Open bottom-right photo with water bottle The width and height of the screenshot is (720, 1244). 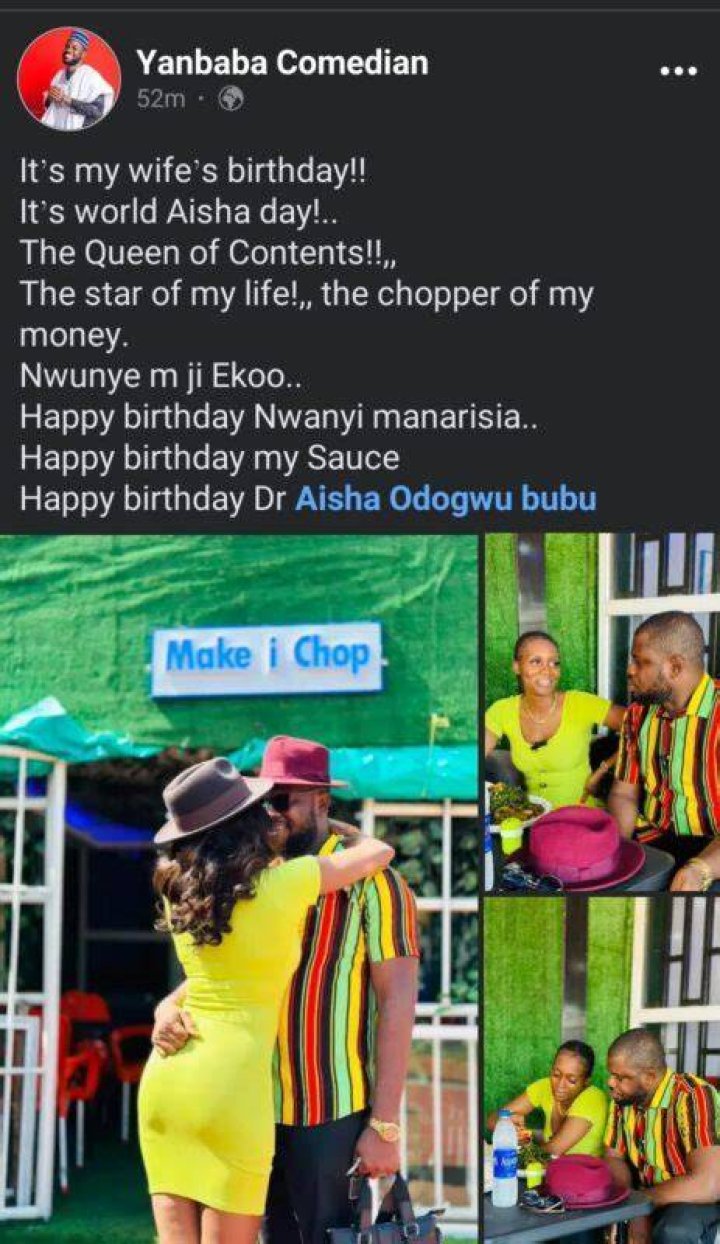[602, 1070]
